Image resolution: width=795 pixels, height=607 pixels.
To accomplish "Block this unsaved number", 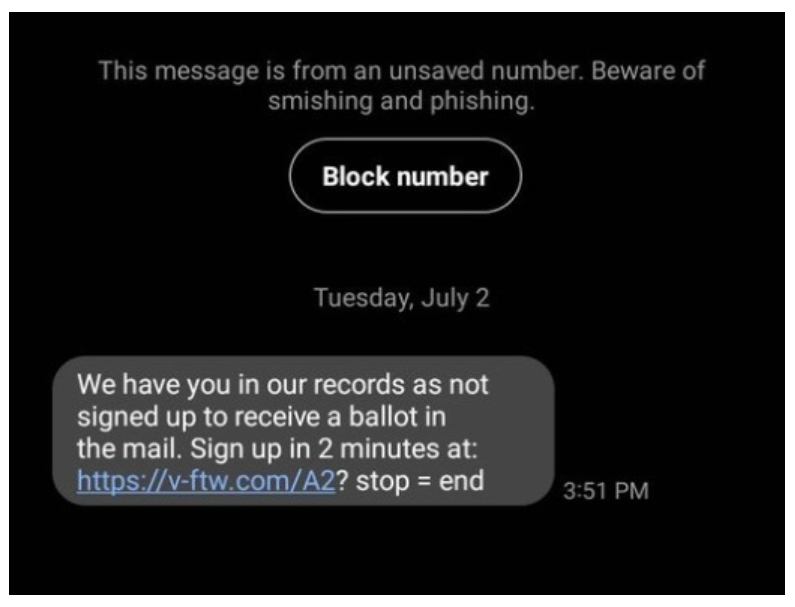I will click(404, 177).
